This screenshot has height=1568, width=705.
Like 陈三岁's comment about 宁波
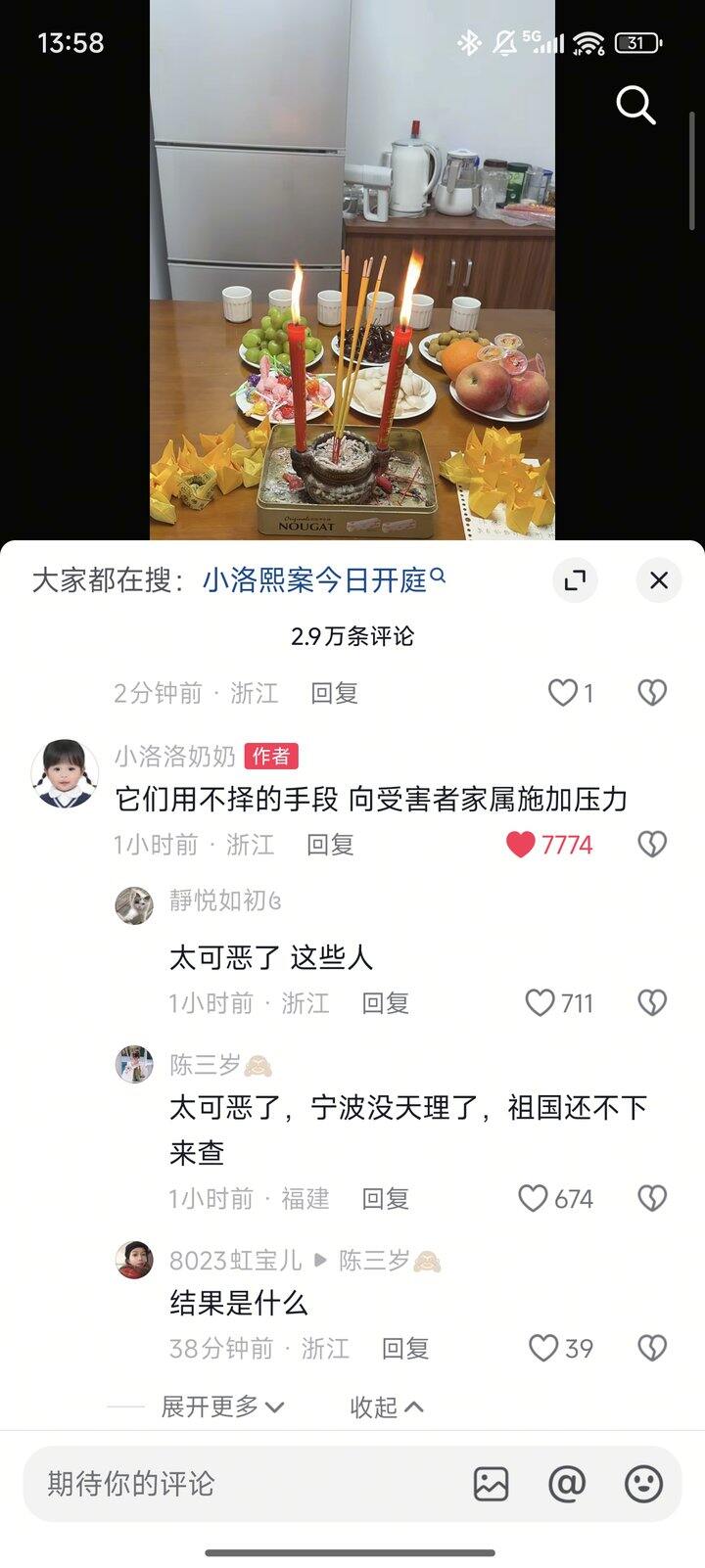click(534, 1198)
